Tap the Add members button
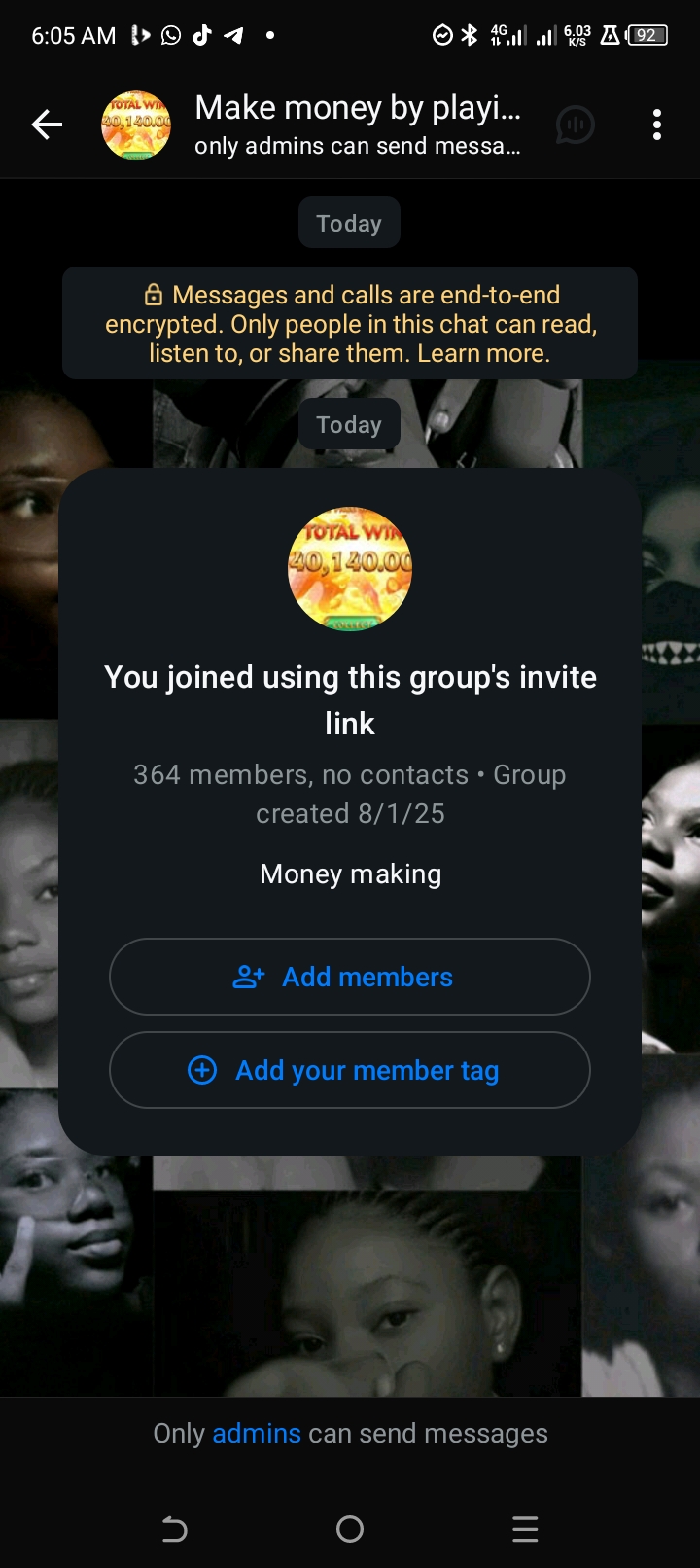The height and width of the screenshot is (1568, 700). (x=350, y=977)
